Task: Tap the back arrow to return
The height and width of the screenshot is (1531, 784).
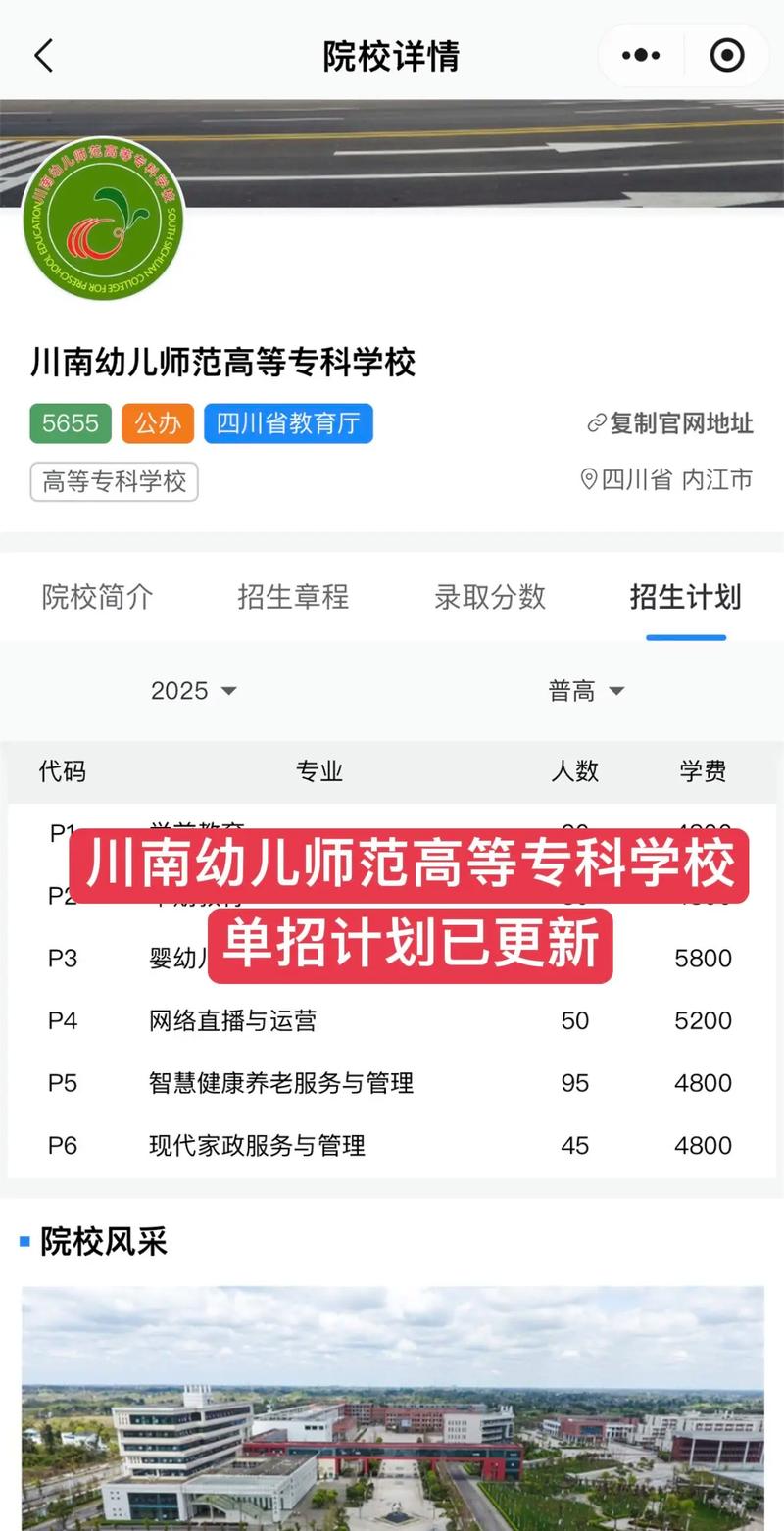Action: tap(41, 56)
